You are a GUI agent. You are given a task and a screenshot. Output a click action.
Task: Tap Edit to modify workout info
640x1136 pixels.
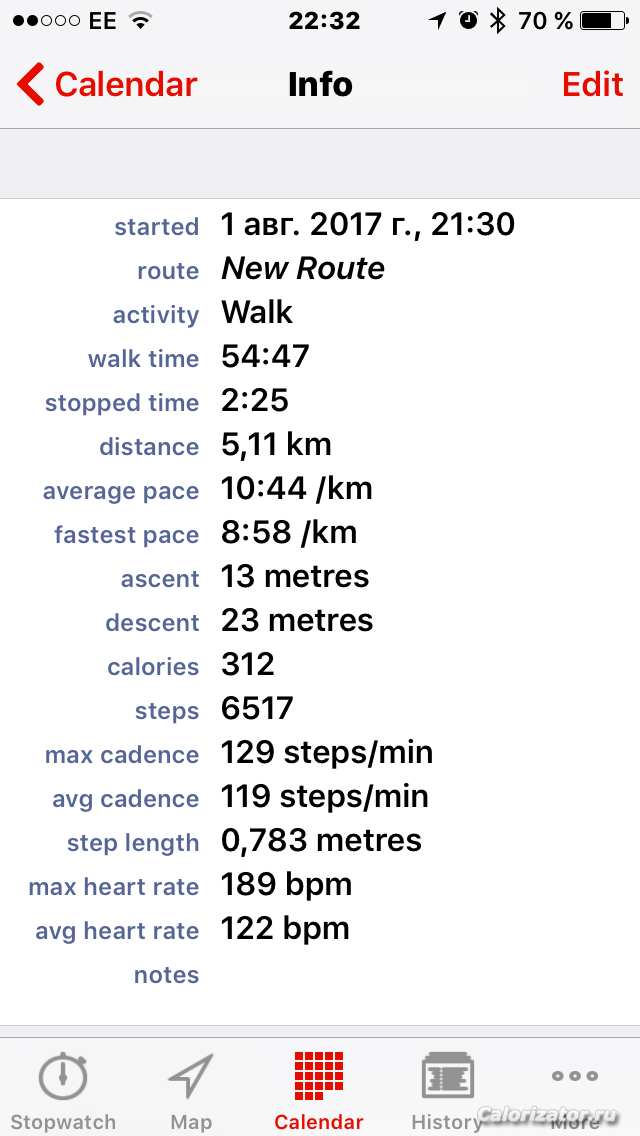(x=592, y=85)
